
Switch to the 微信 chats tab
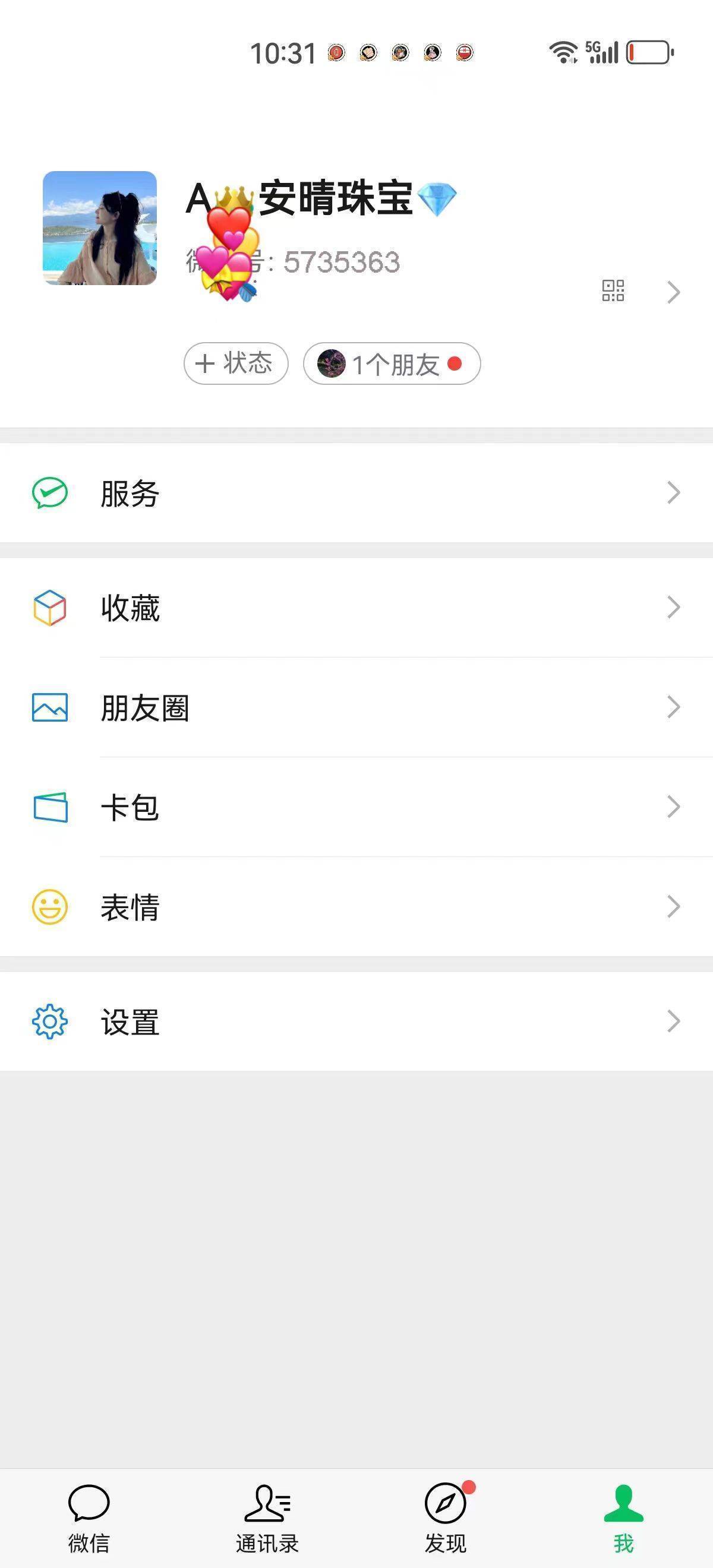point(89,1518)
